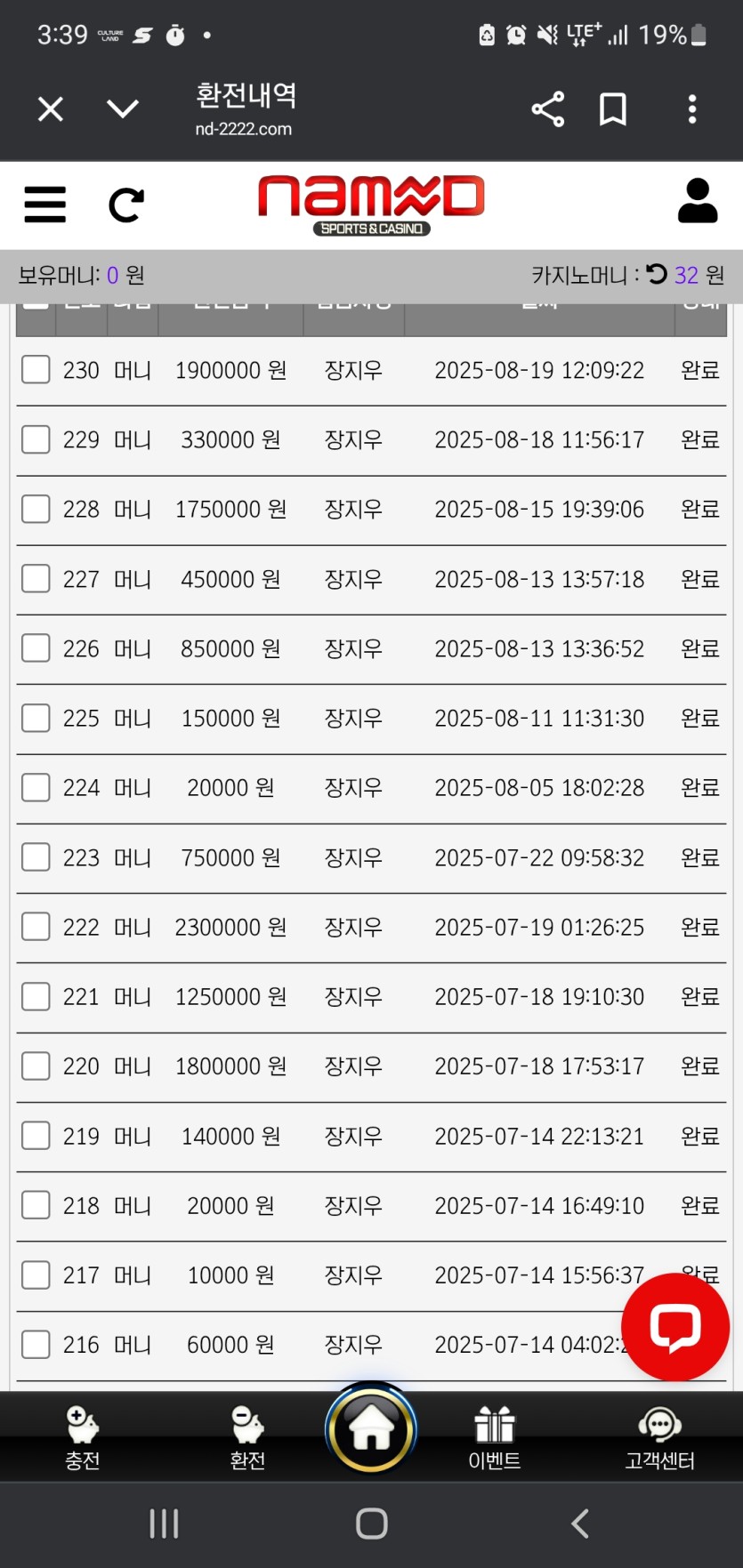Reload the page with refresh icon
This screenshot has height=1568, width=743.
click(x=126, y=205)
